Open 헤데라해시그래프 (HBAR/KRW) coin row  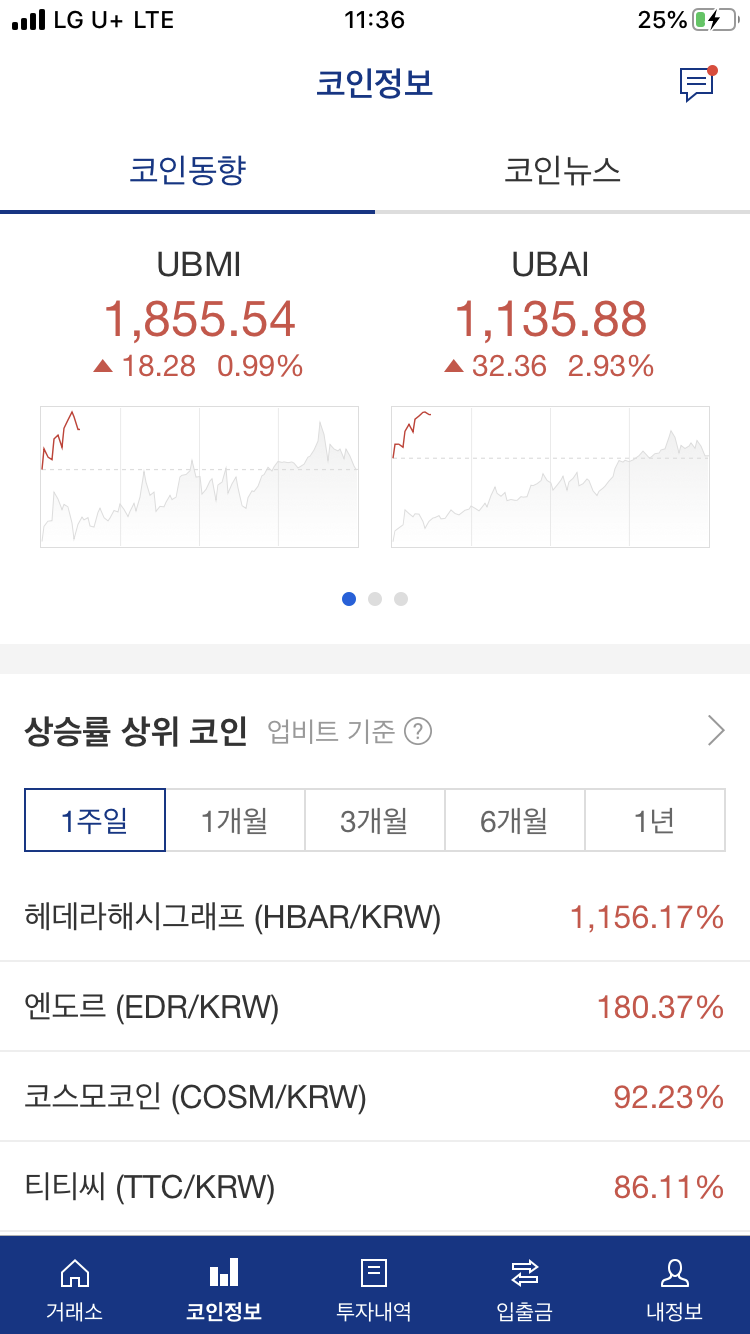[x=375, y=916]
